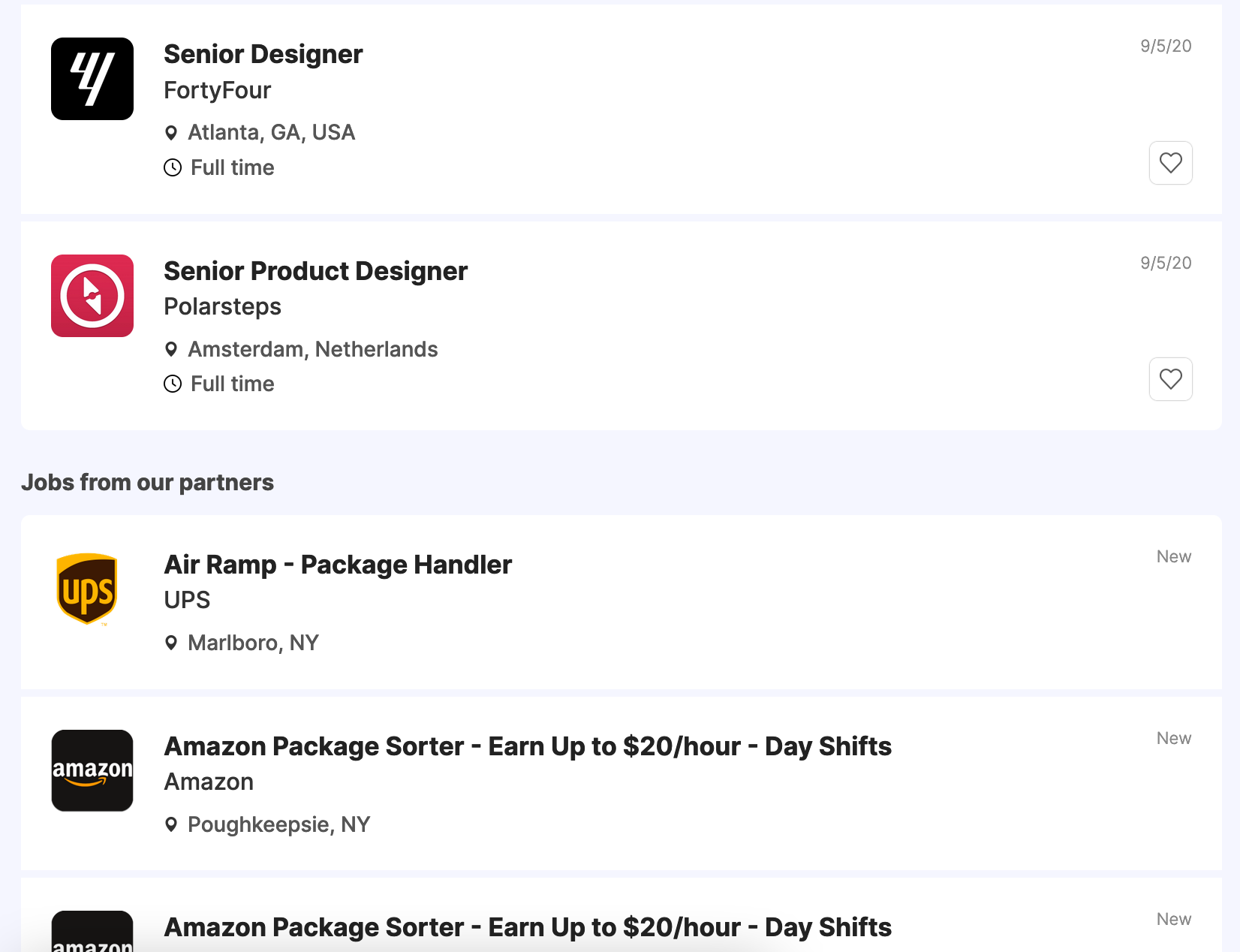Favorite the Senior Product Designer job at Polarsteps
Screen dimensions: 1240x952
[x=1170, y=379]
